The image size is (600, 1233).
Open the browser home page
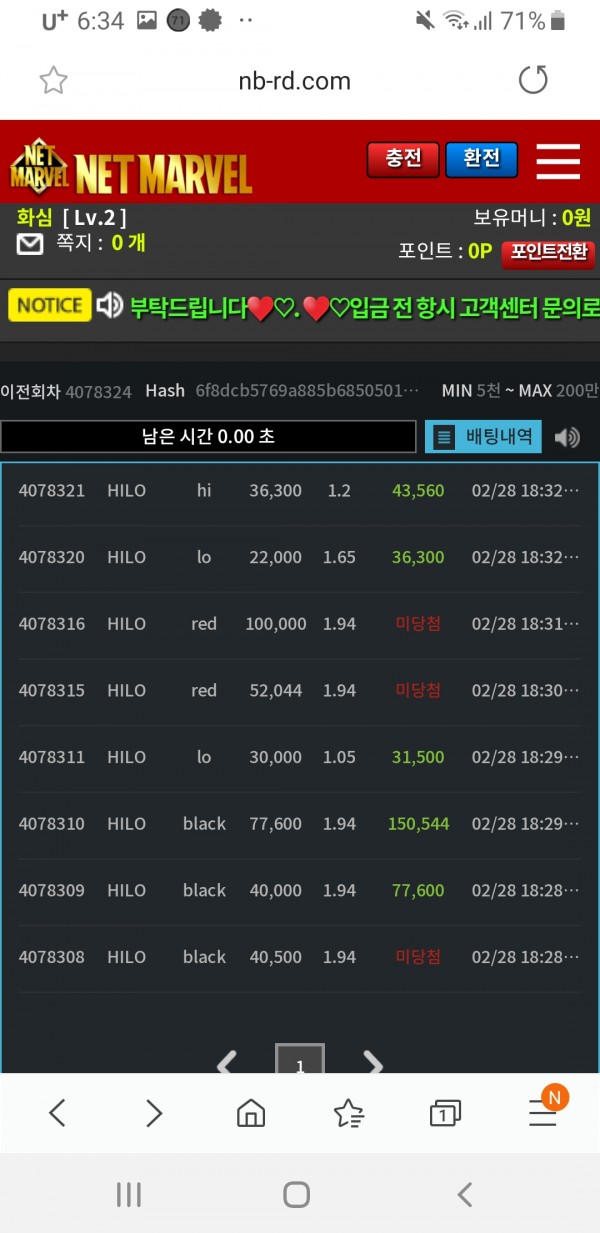click(251, 1113)
